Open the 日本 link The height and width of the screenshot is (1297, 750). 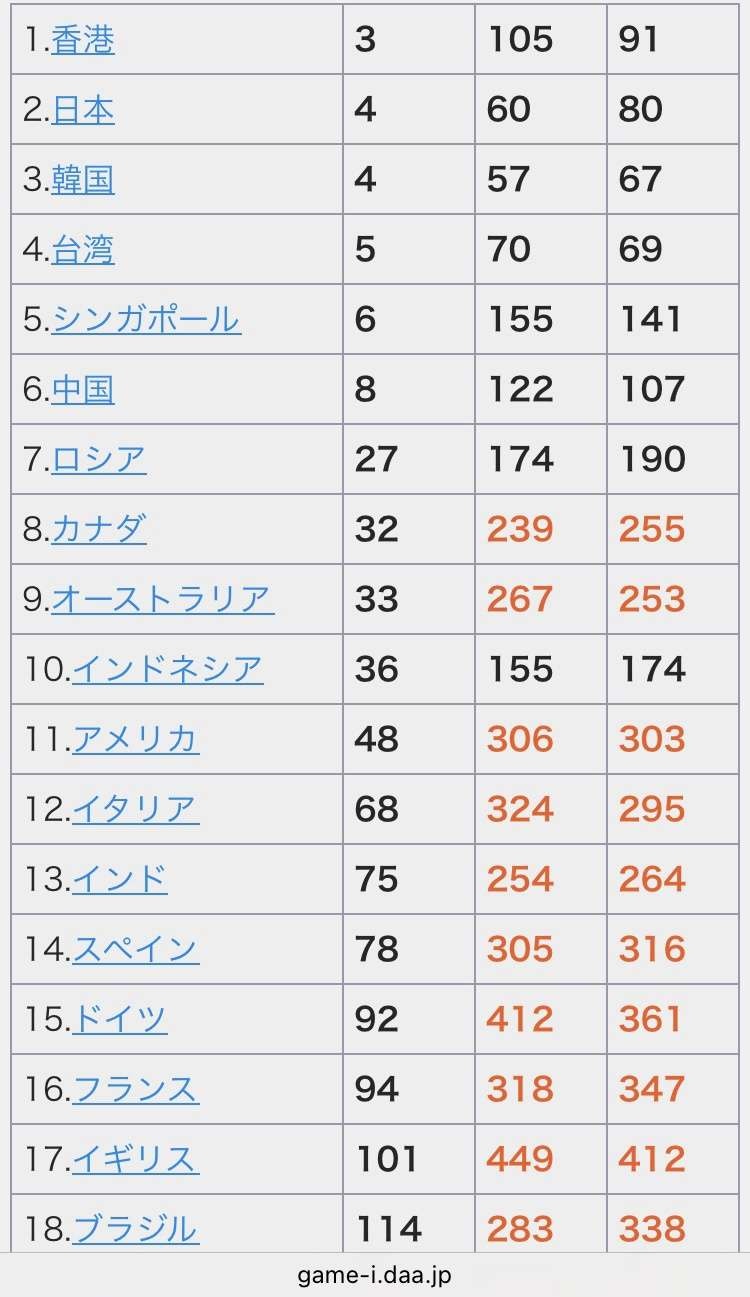pos(83,109)
